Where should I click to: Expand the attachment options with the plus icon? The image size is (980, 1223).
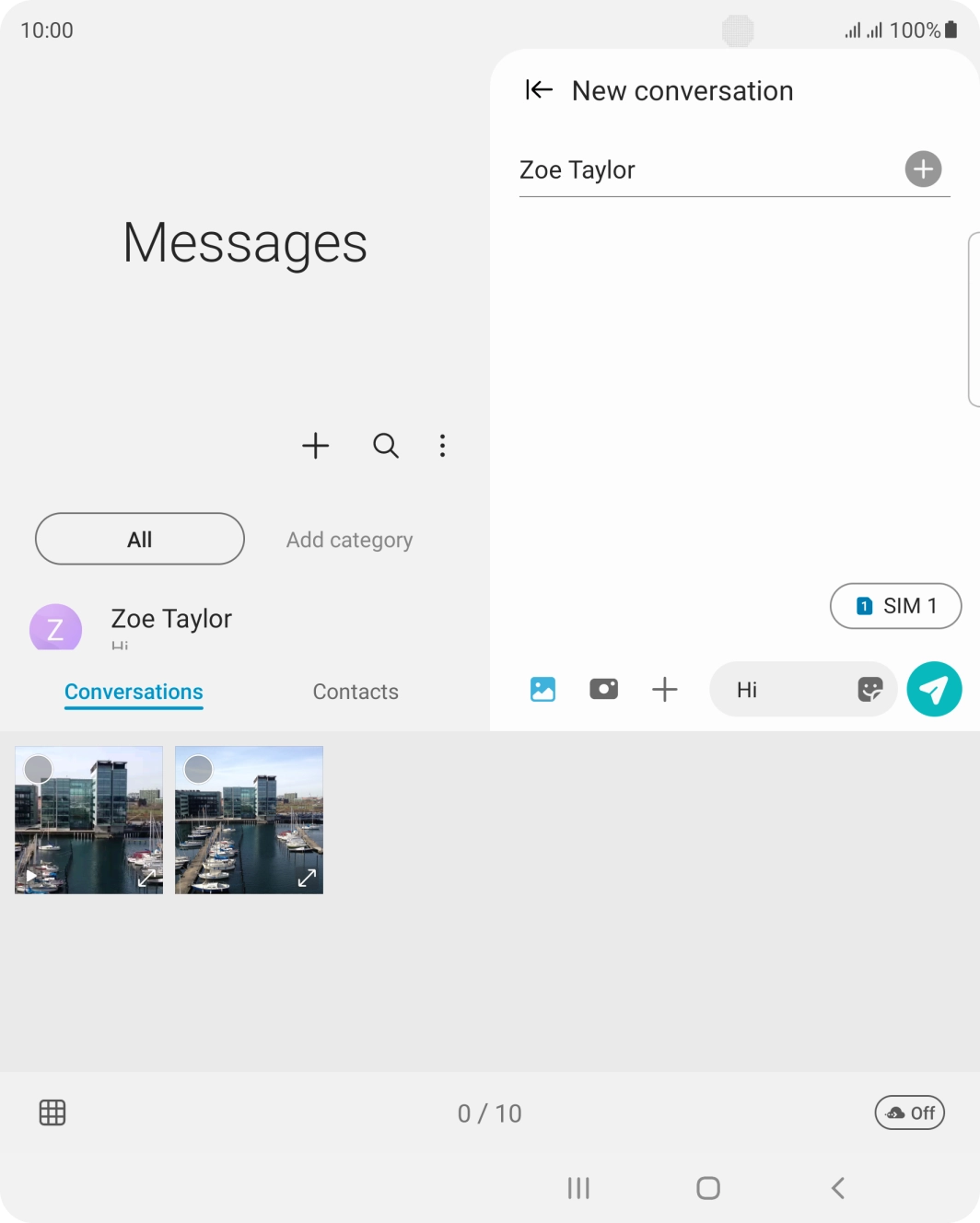click(665, 689)
